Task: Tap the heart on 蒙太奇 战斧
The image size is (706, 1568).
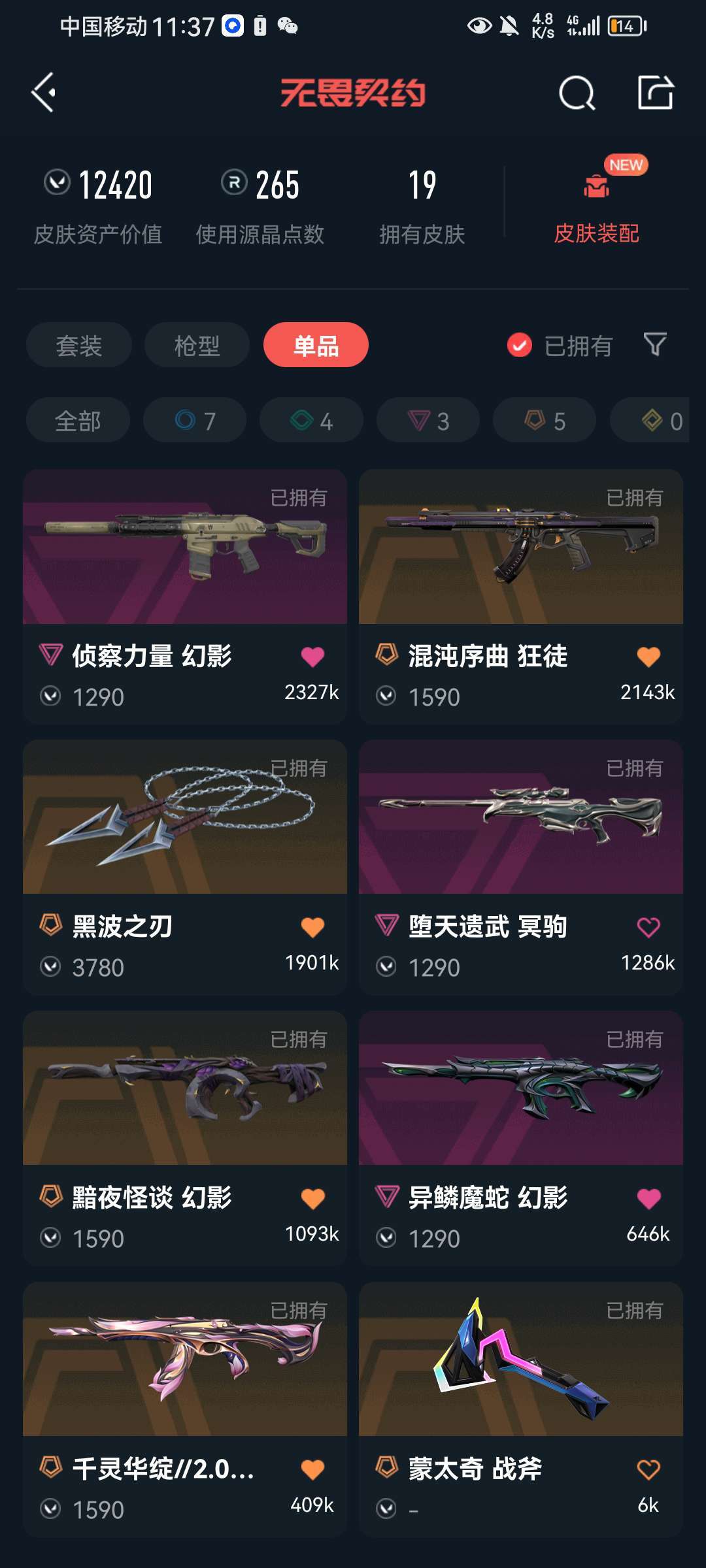Action: click(648, 1469)
